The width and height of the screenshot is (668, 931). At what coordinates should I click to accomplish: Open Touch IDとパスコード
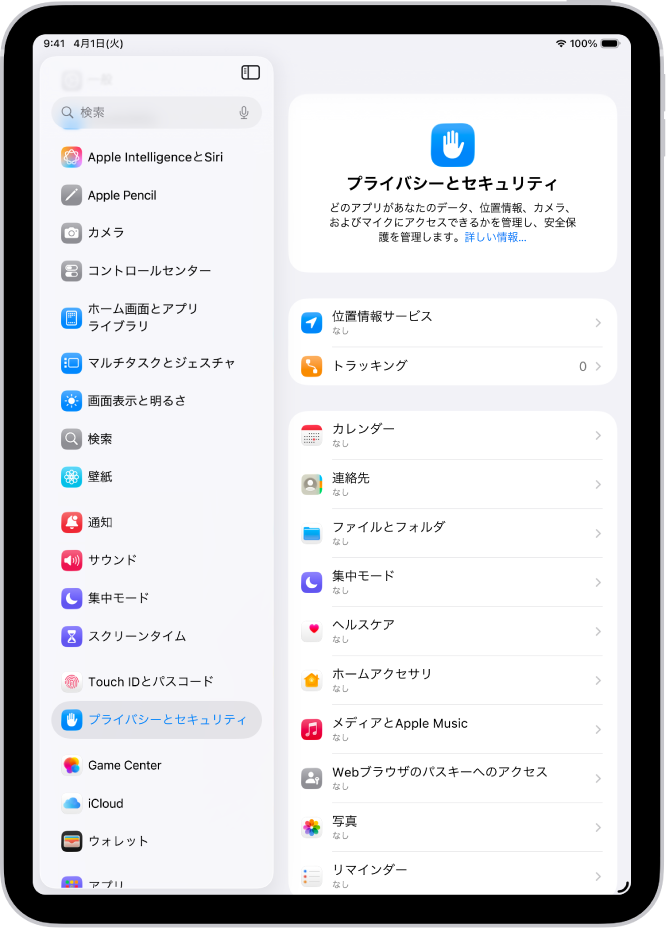(x=150, y=682)
